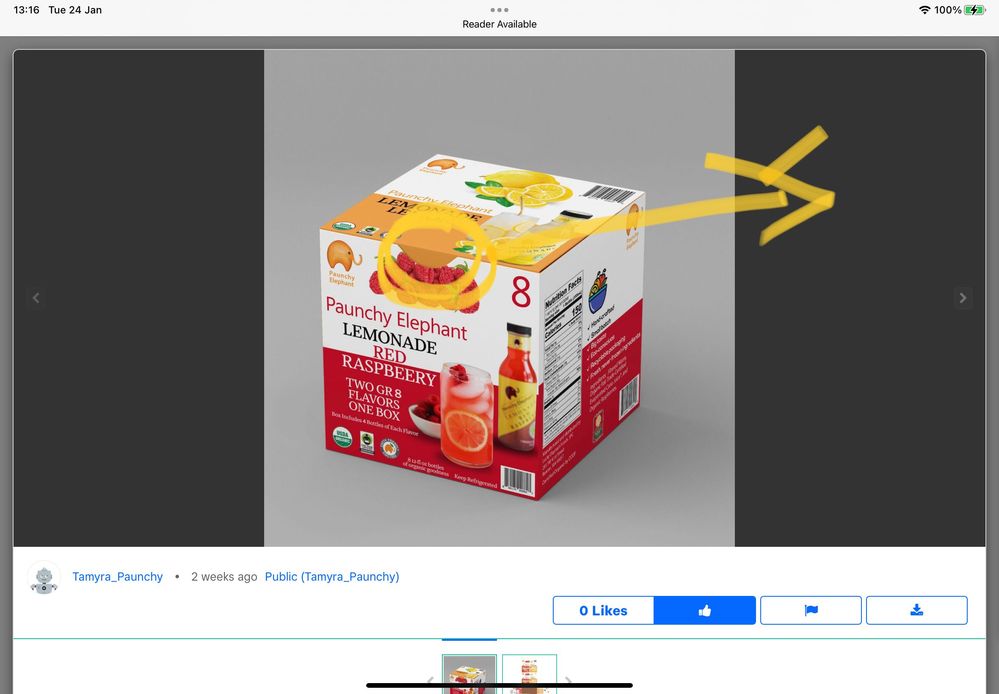Open the Public (Tamyra_Paunchy) album link
The image size is (999, 694).
[332, 577]
